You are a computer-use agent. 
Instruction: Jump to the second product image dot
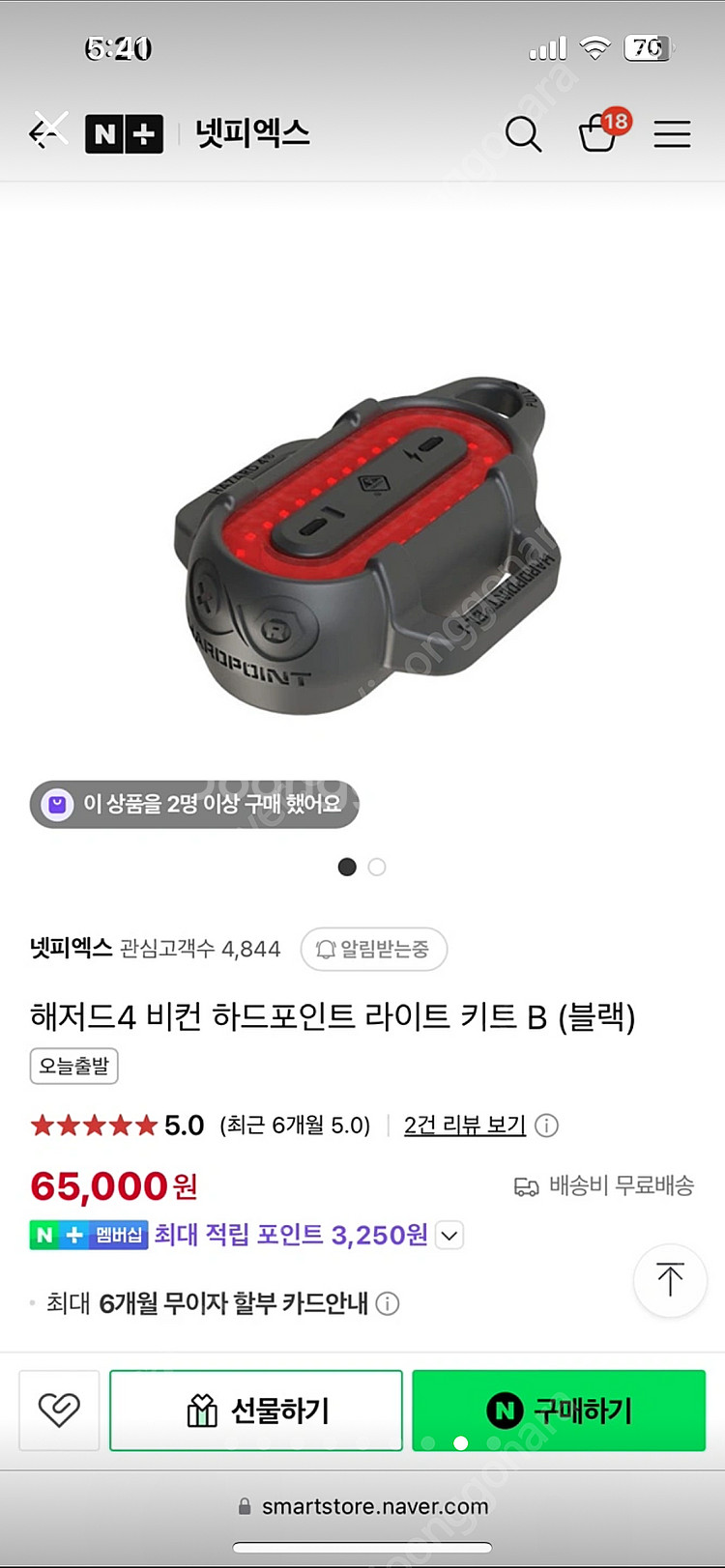(x=377, y=867)
